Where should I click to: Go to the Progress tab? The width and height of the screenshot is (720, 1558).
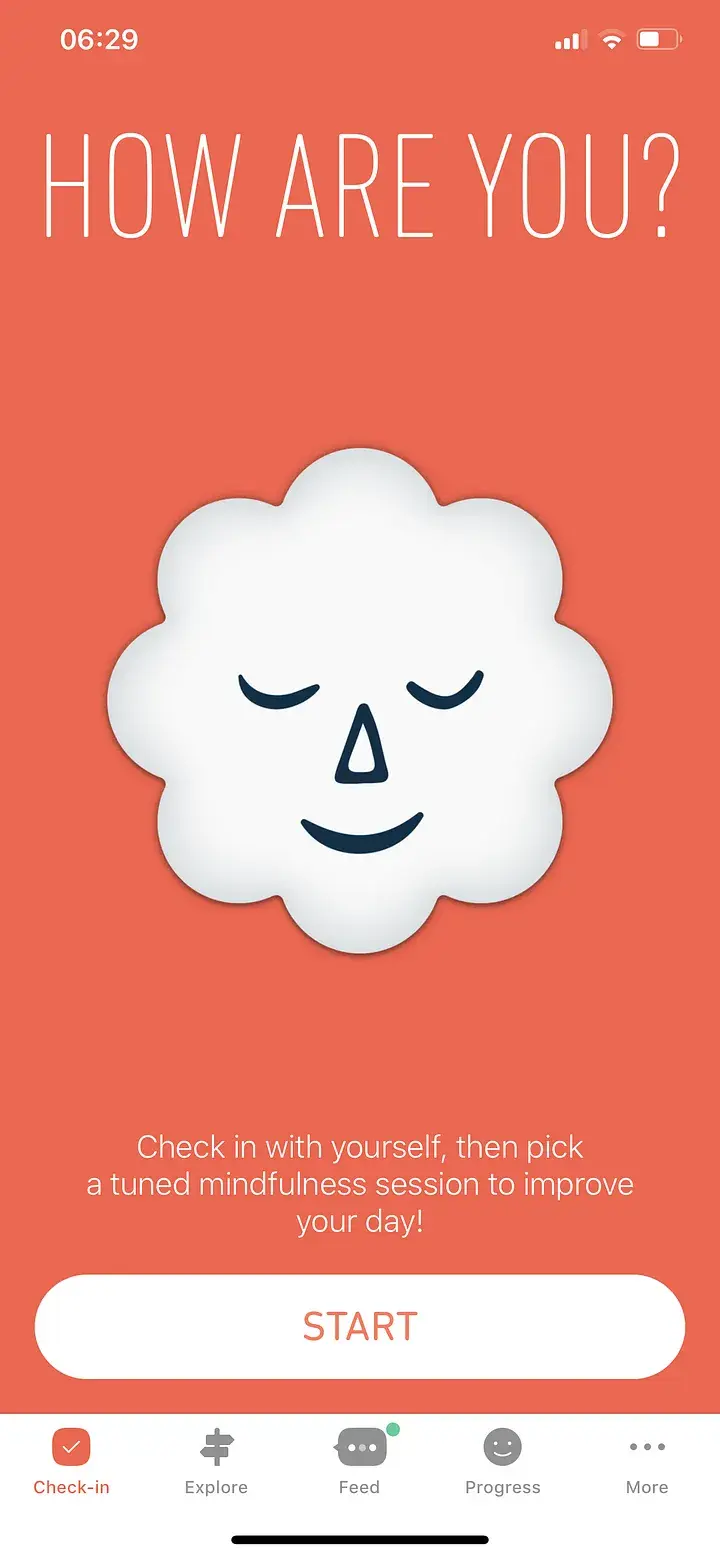503,1460
